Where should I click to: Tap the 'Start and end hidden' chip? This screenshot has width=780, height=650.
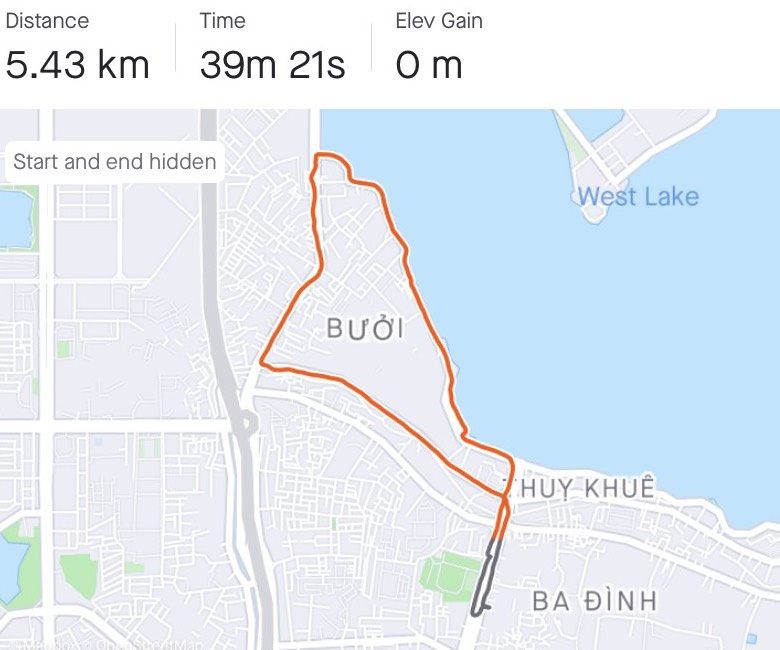pyautogui.click(x=115, y=162)
